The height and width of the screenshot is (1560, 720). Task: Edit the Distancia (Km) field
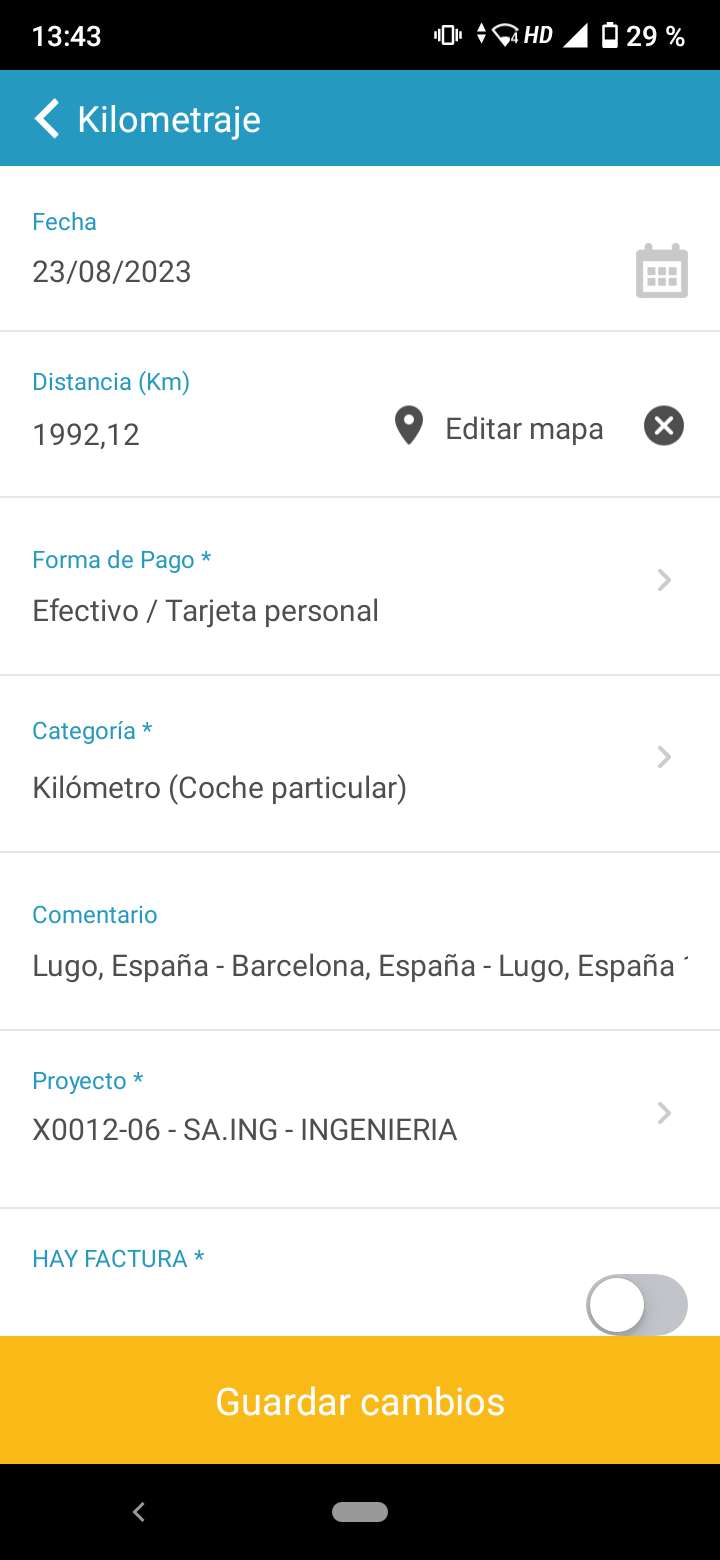(200, 435)
